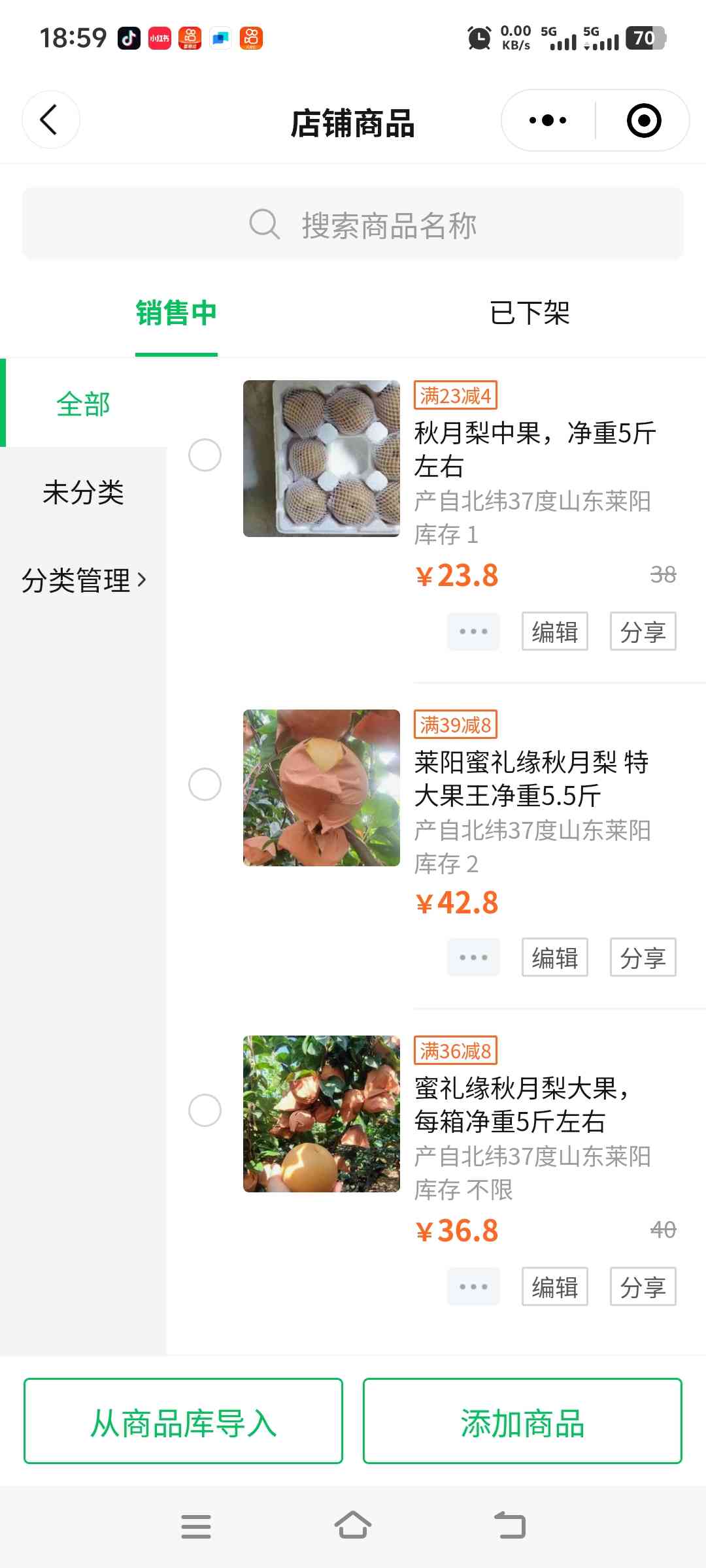This screenshot has width=706, height=1568.
Task: Switch to the 已下架 tab
Action: pyautogui.click(x=529, y=313)
